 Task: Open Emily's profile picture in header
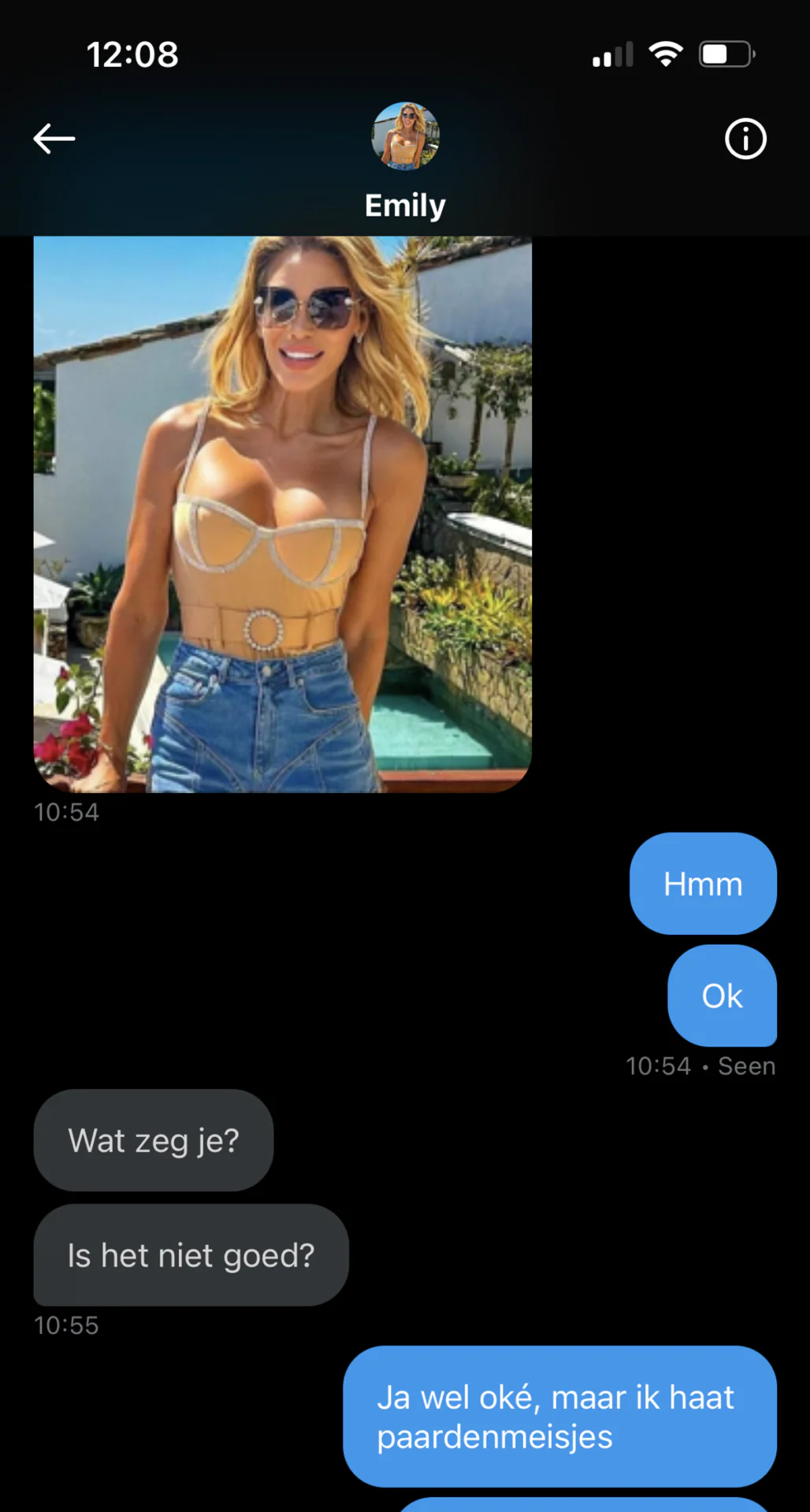(405, 135)
